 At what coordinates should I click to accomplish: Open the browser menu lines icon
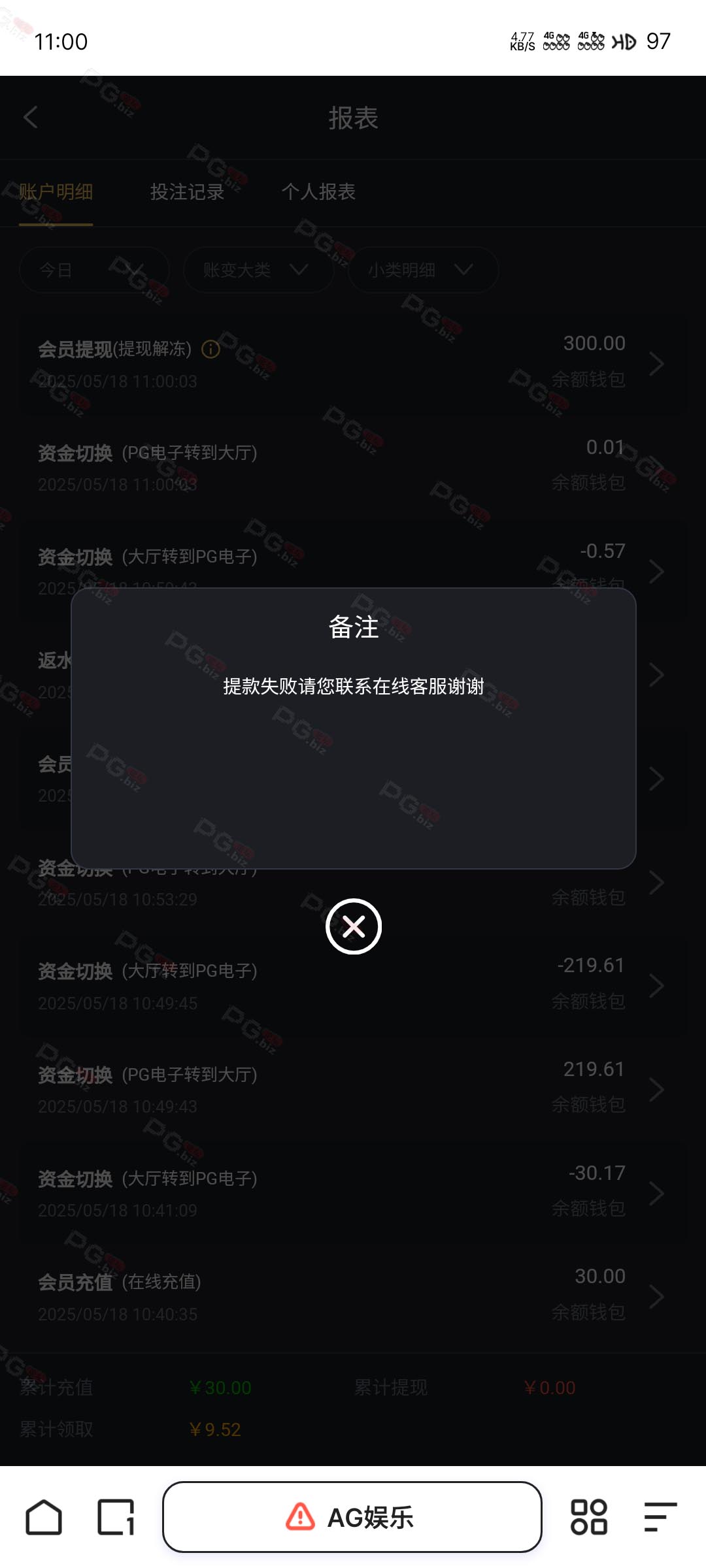tap(660, 1516)
